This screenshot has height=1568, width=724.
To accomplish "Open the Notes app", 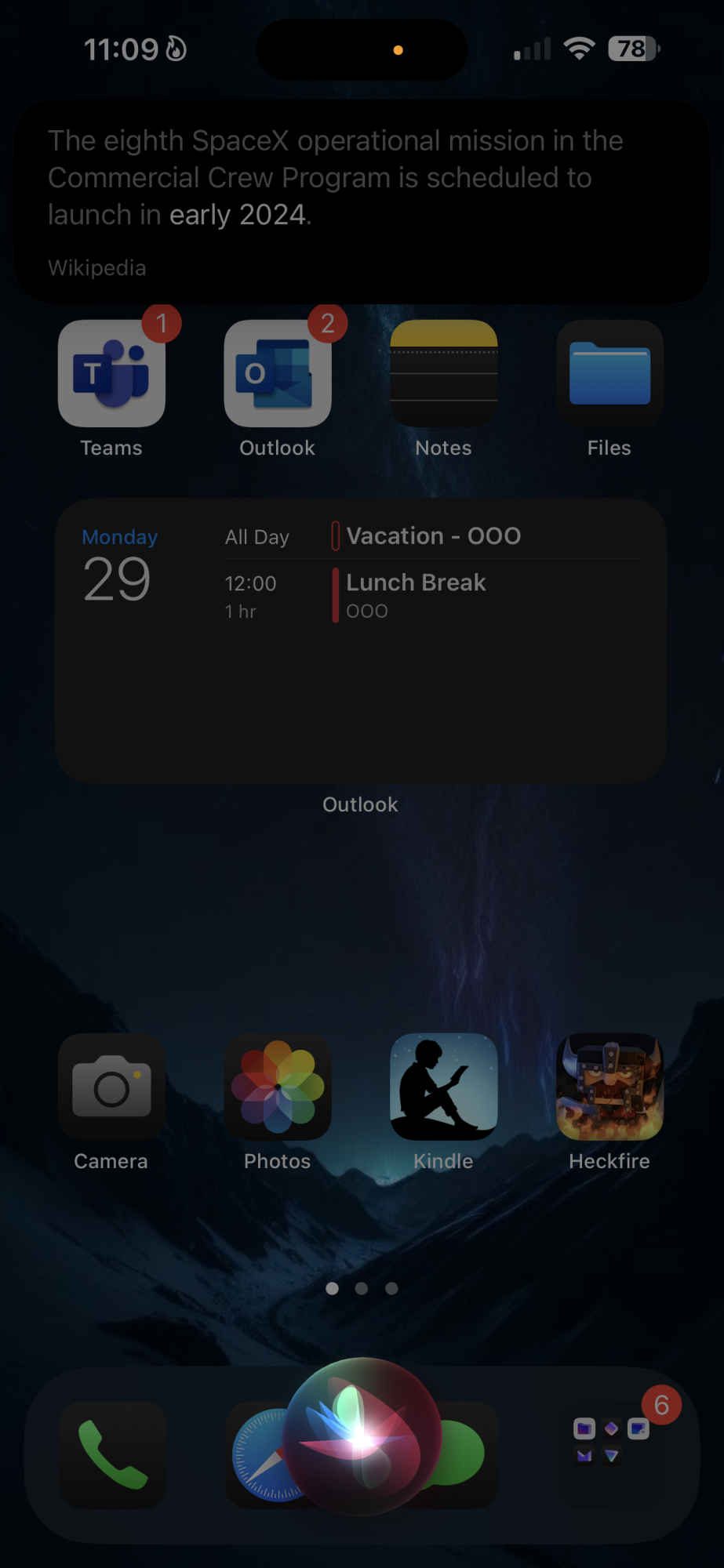I will tap(444, 374).
